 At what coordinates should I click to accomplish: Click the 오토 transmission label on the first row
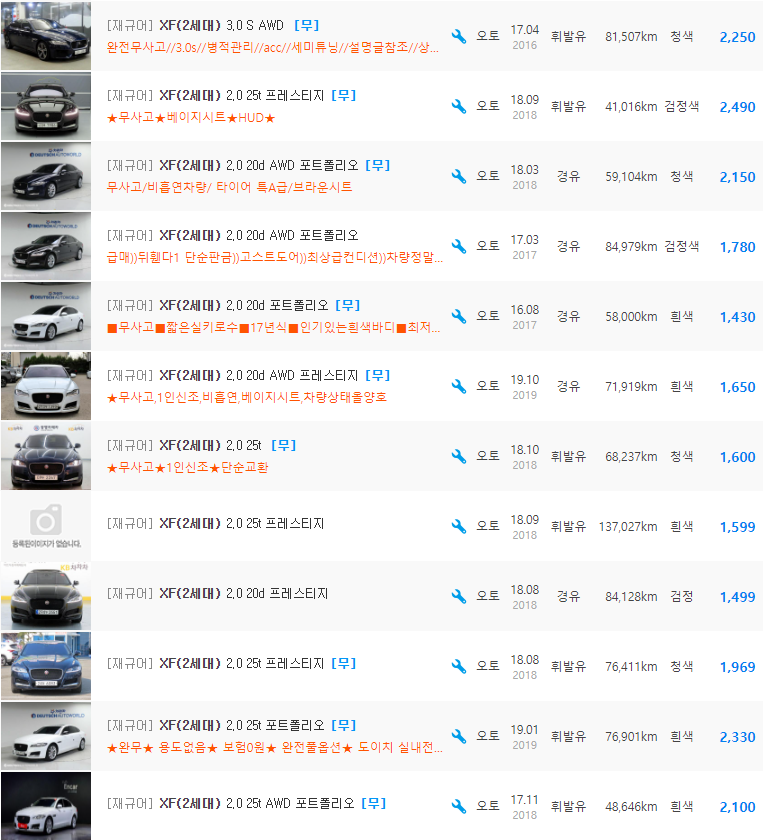pos(487,36)
